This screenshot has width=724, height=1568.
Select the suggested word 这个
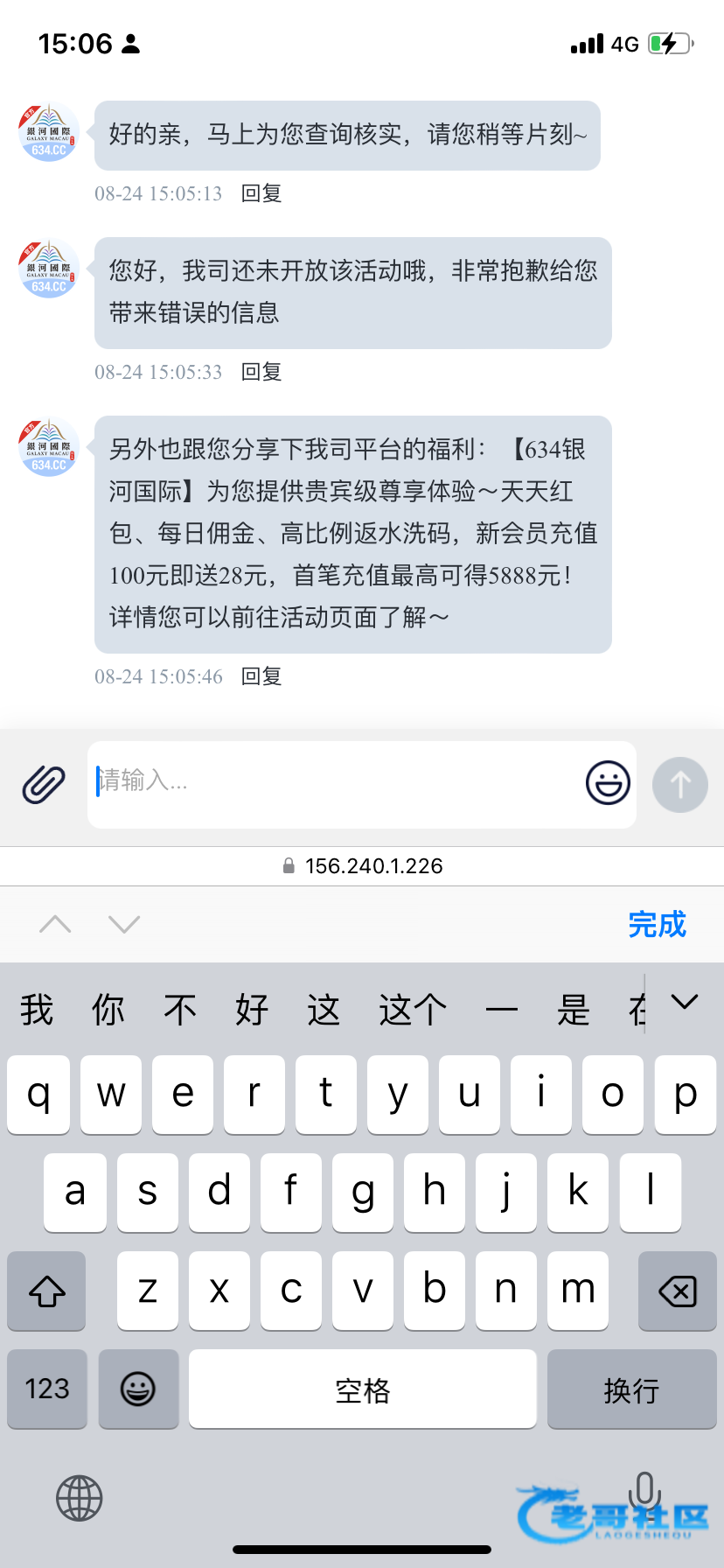[x=413, y=1011]
